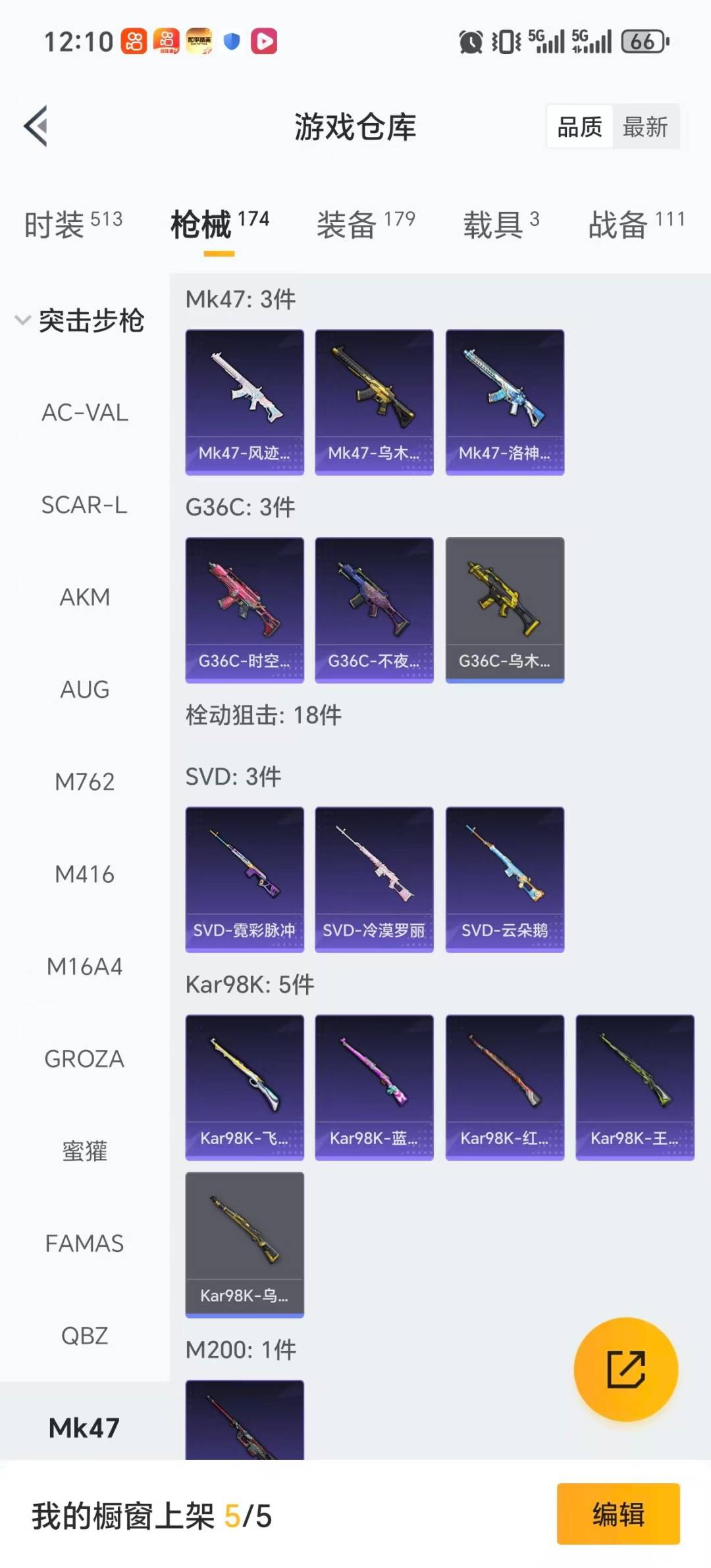Open the orange share floating icon

click(x=626, y=1369)
